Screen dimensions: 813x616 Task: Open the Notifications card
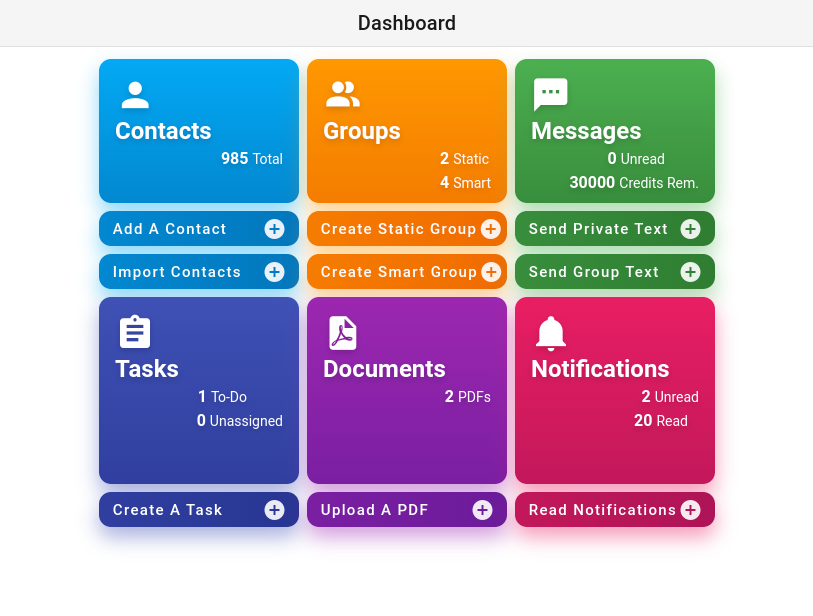(x=614, y=390)
